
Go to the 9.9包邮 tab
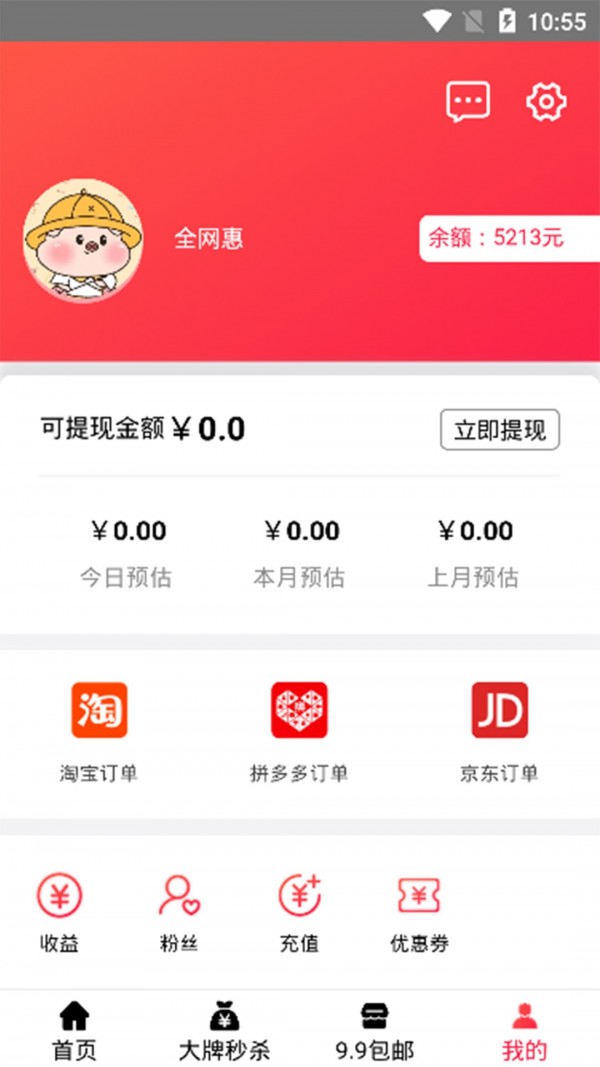click(374, 1032)
